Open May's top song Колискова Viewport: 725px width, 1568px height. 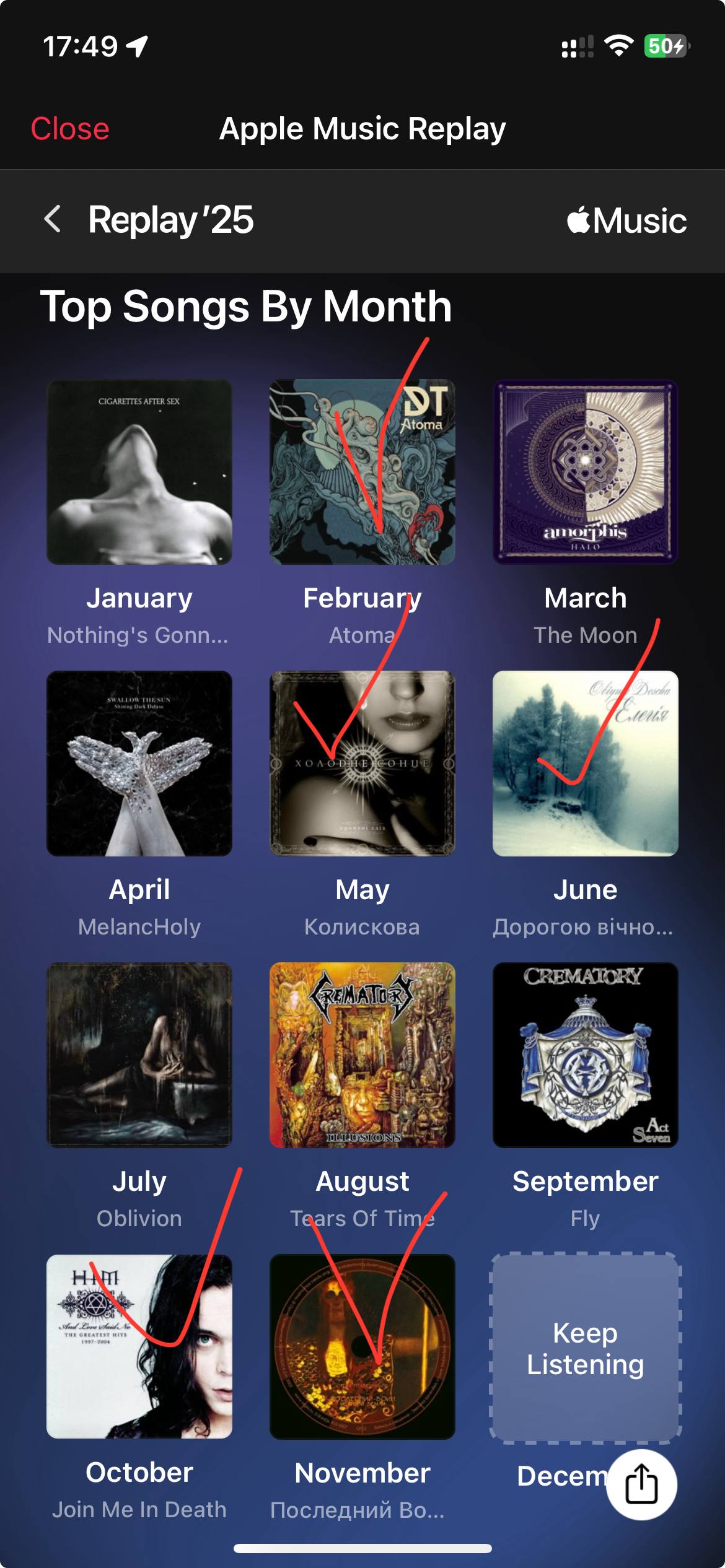click(362, 764)
